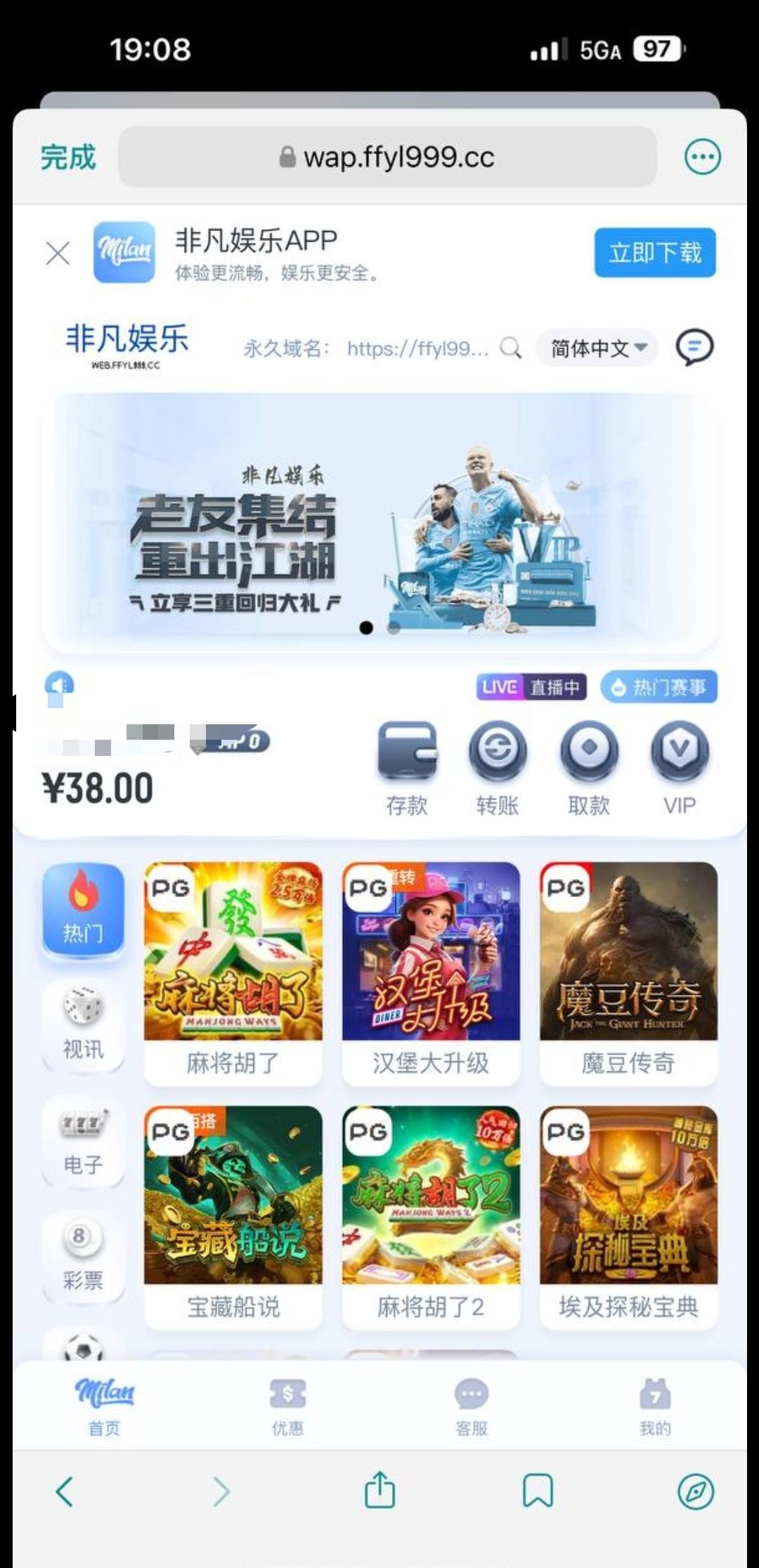Launch the 魔豆传奇 game
The width and height of the screenshot is (759, 1568).
tap(628, 972)
